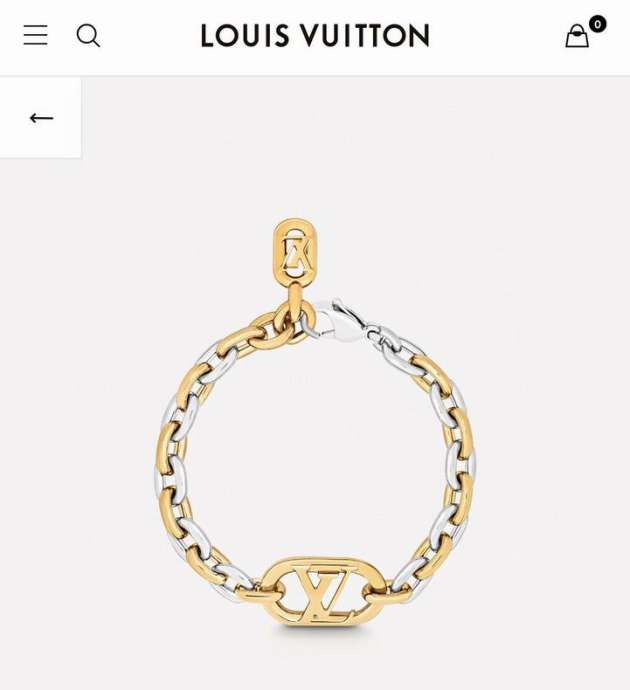Open the shopping bag
Image resolution: width=630 pixels, height=690 pixels.
coord(578,36)
